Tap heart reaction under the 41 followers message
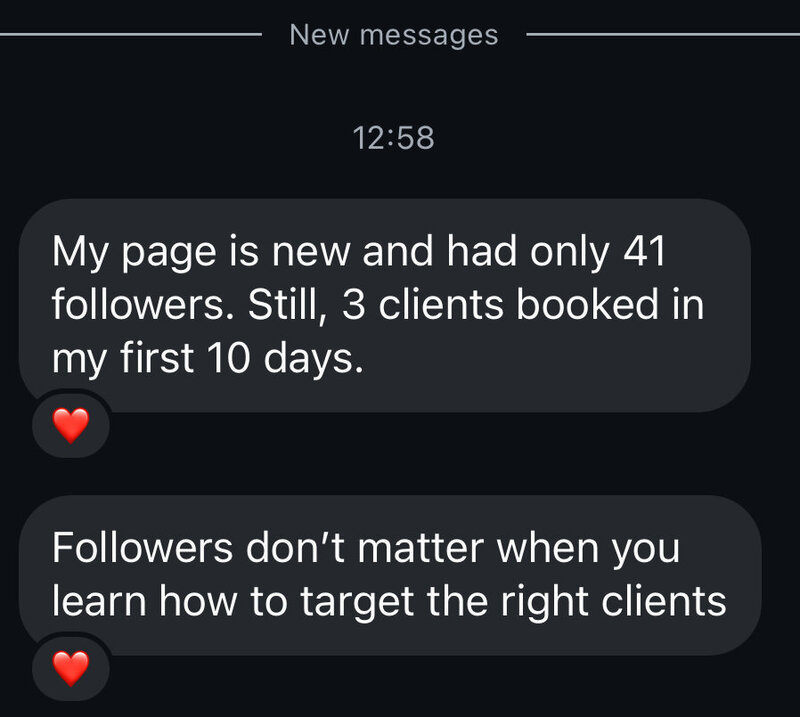The width and height of the screenshot is (800, 717). [70, 427]
